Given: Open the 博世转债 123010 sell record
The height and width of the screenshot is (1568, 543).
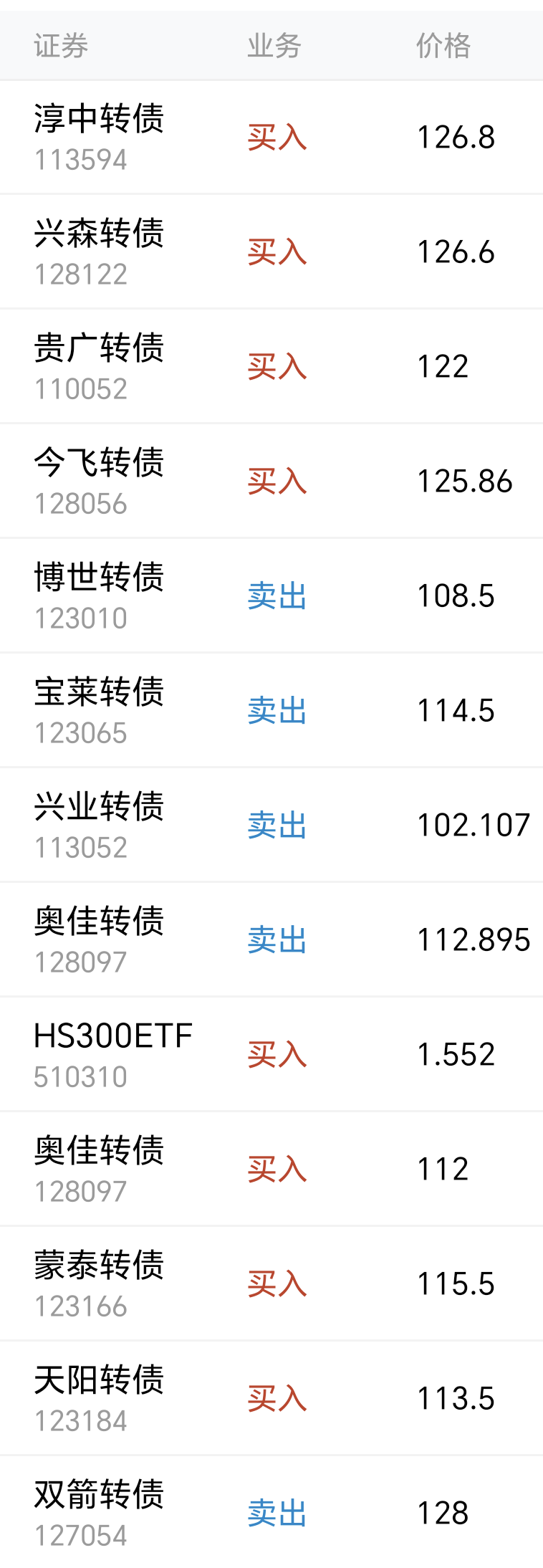Looking at the screenshot, I should click(x=271, y=596).
